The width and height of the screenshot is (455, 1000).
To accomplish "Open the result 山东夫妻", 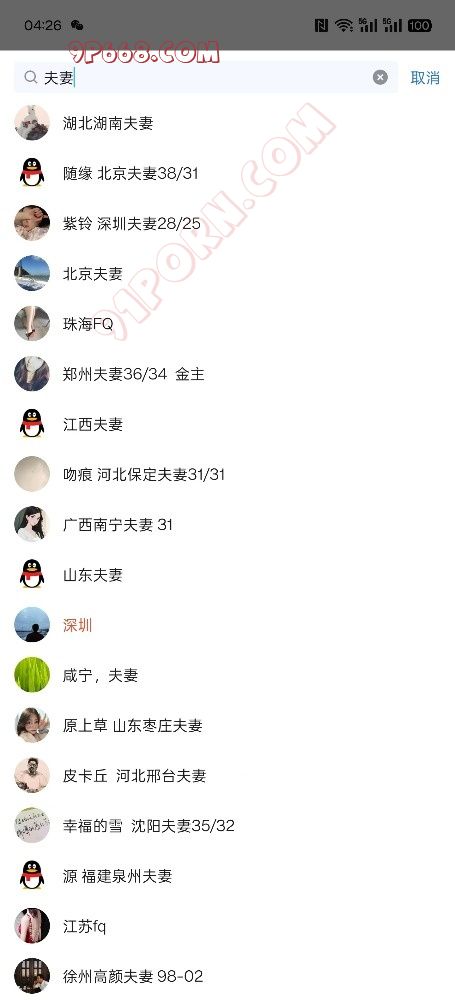I will (x=227, y=575).
